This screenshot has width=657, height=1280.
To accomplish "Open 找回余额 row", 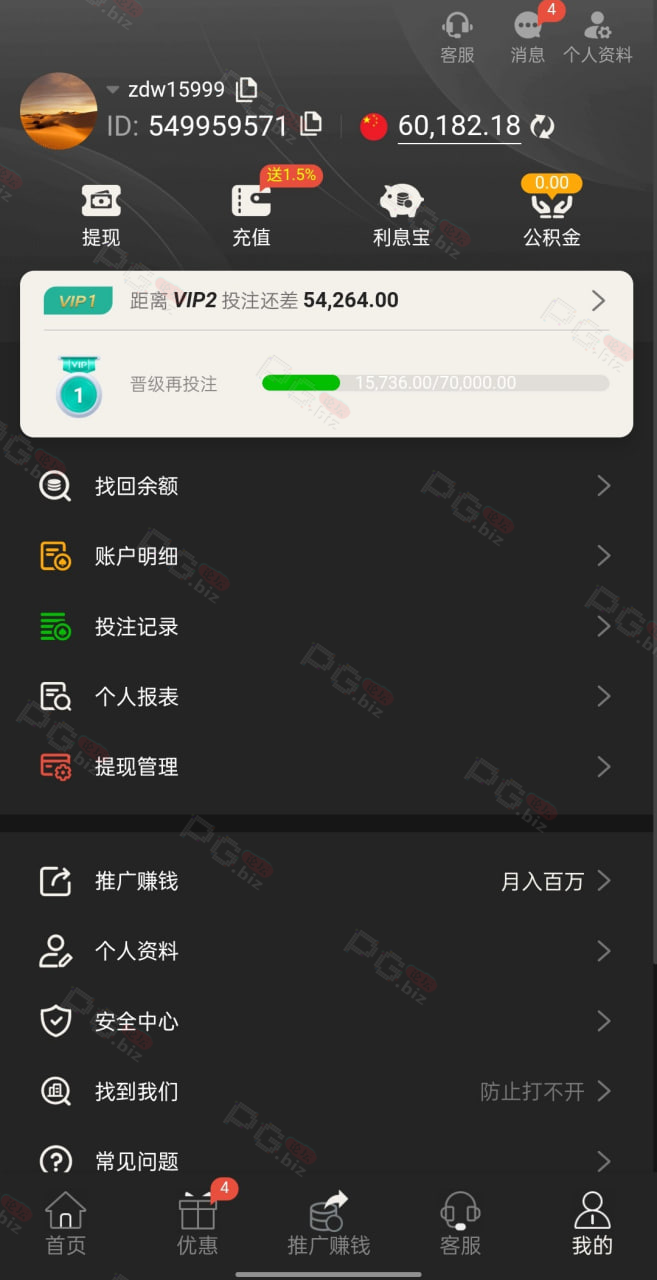I will coord(328,486).
